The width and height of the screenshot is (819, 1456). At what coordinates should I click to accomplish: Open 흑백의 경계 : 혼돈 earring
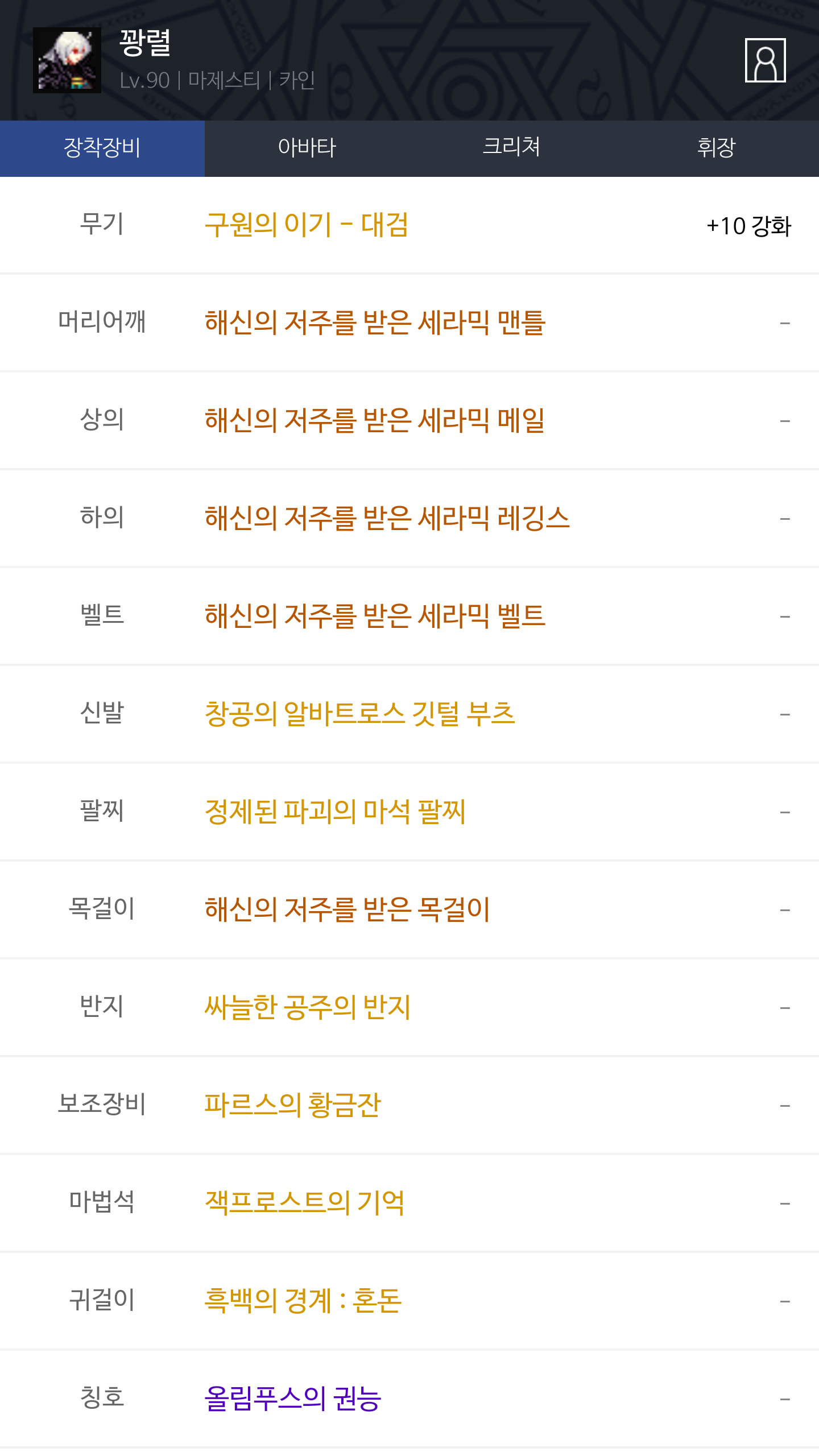[303, 1301]
